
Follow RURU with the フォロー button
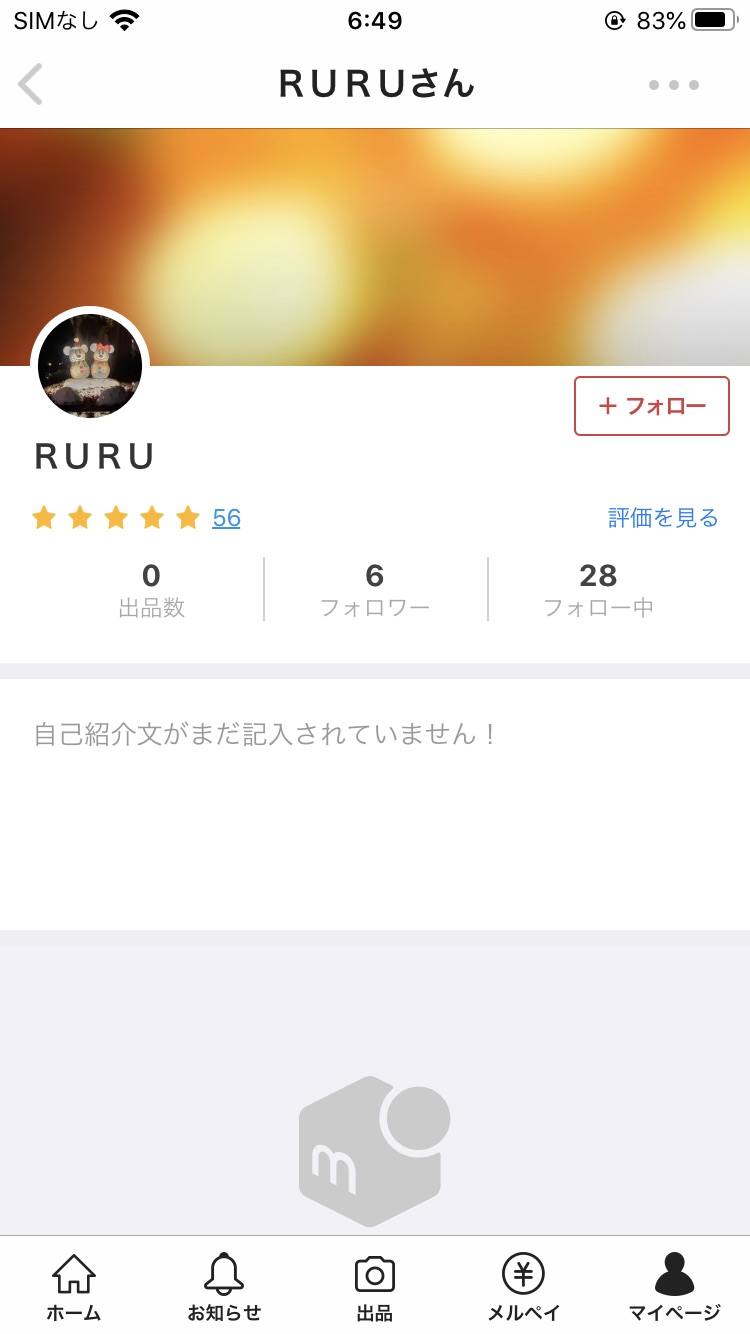point(651,406)
